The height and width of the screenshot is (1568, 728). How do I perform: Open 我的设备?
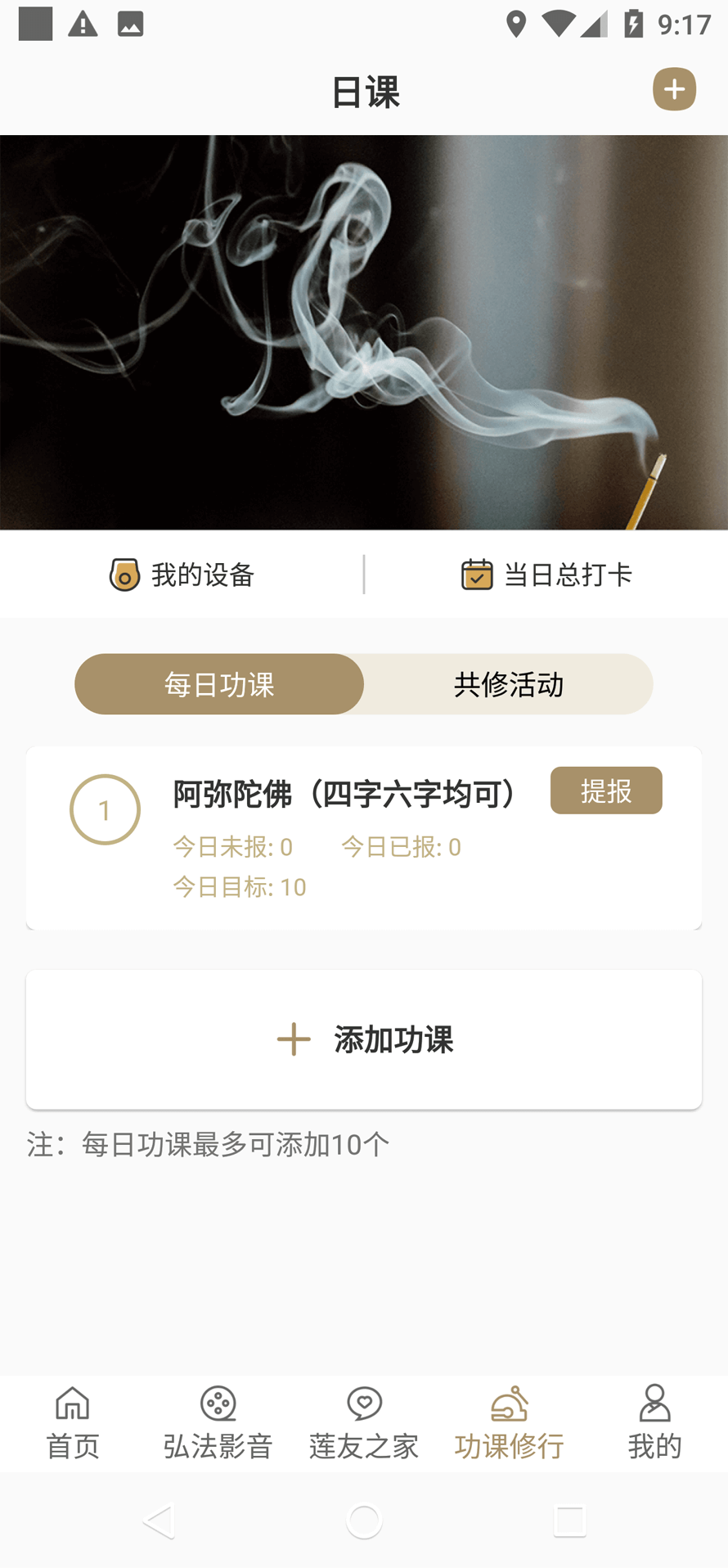182,574
